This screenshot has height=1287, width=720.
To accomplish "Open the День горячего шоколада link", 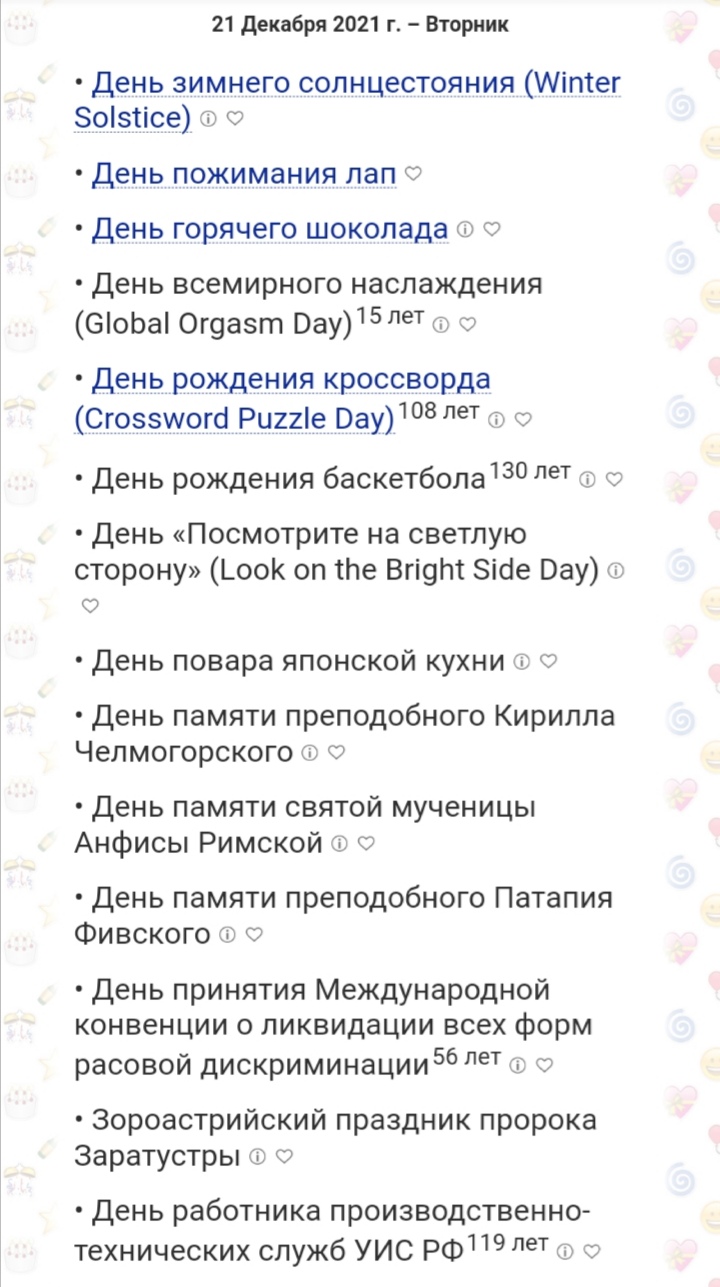I will pos(270,229).
